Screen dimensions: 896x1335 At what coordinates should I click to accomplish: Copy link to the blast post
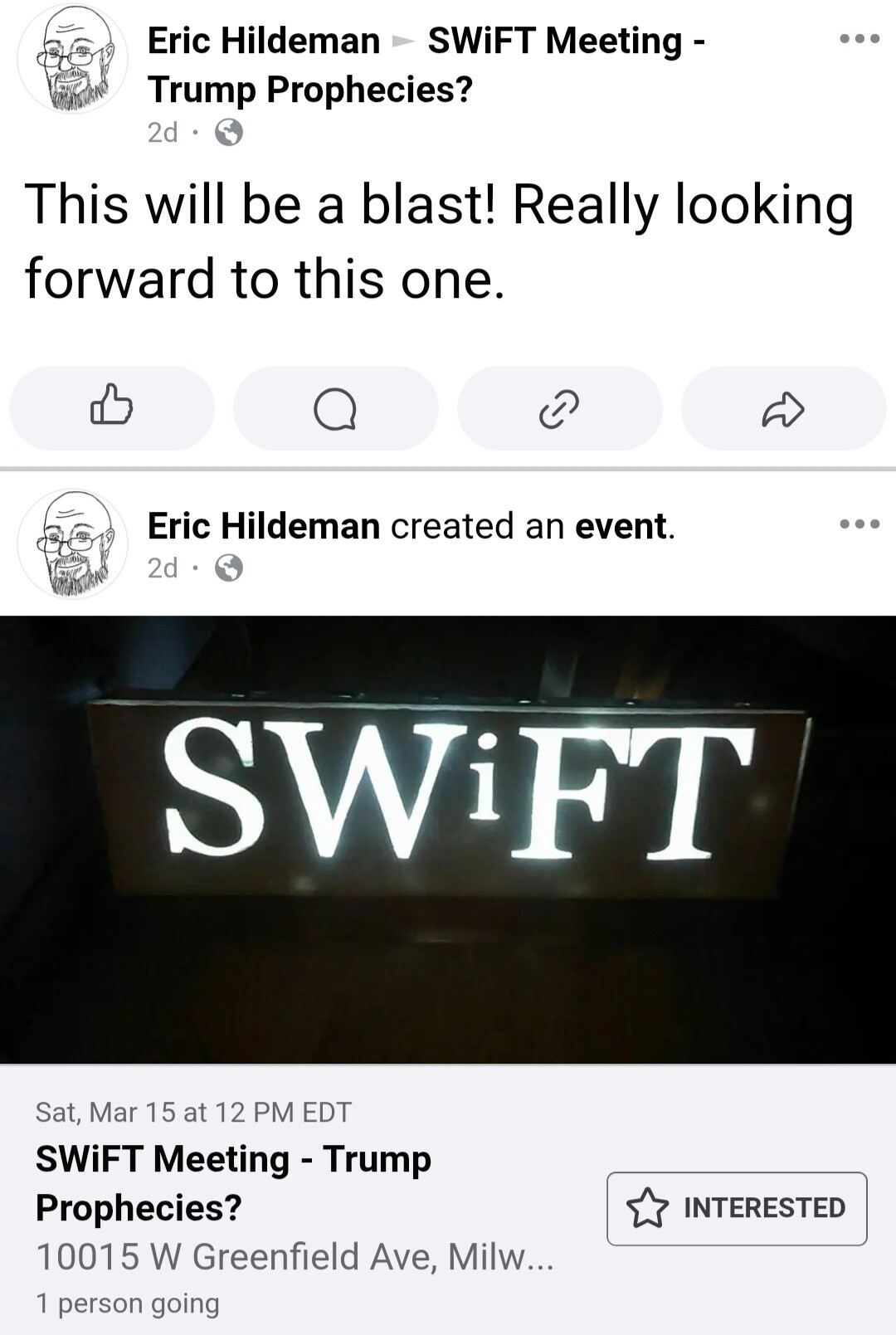coord(559,408)
